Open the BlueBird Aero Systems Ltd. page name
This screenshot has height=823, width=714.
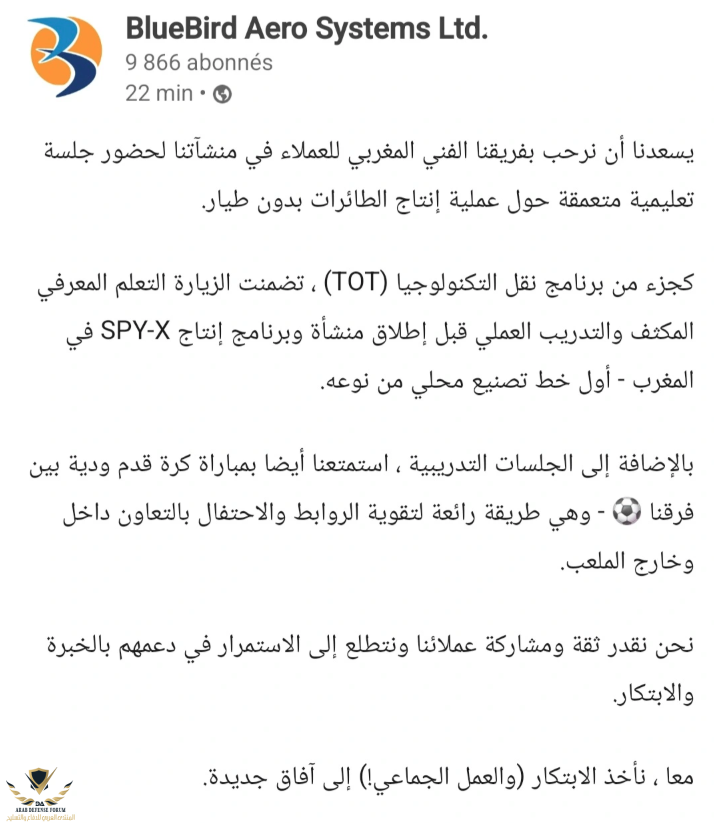click(307, 29)
